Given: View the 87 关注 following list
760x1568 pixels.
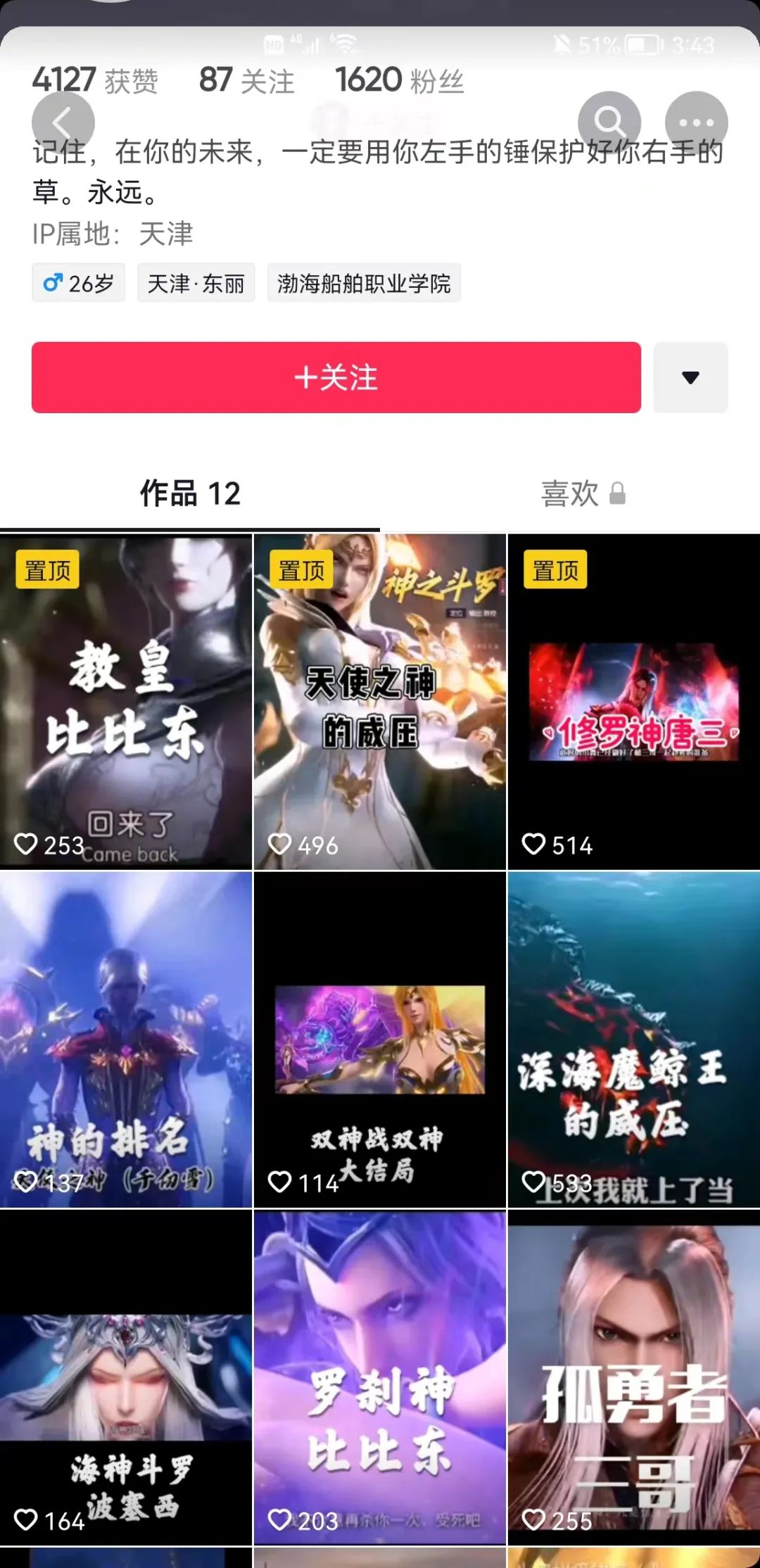Looking at the screenshot, I should pos(246,80).
